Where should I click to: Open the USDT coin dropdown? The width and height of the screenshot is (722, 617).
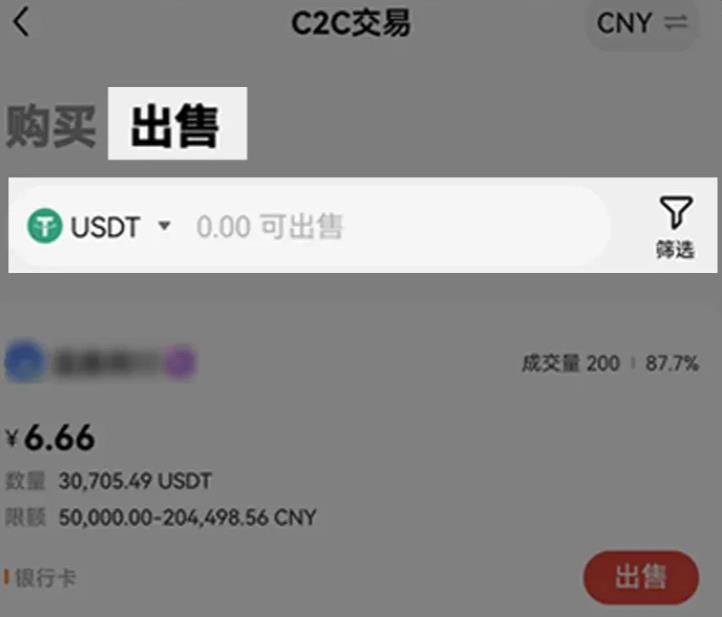(100, 227)
